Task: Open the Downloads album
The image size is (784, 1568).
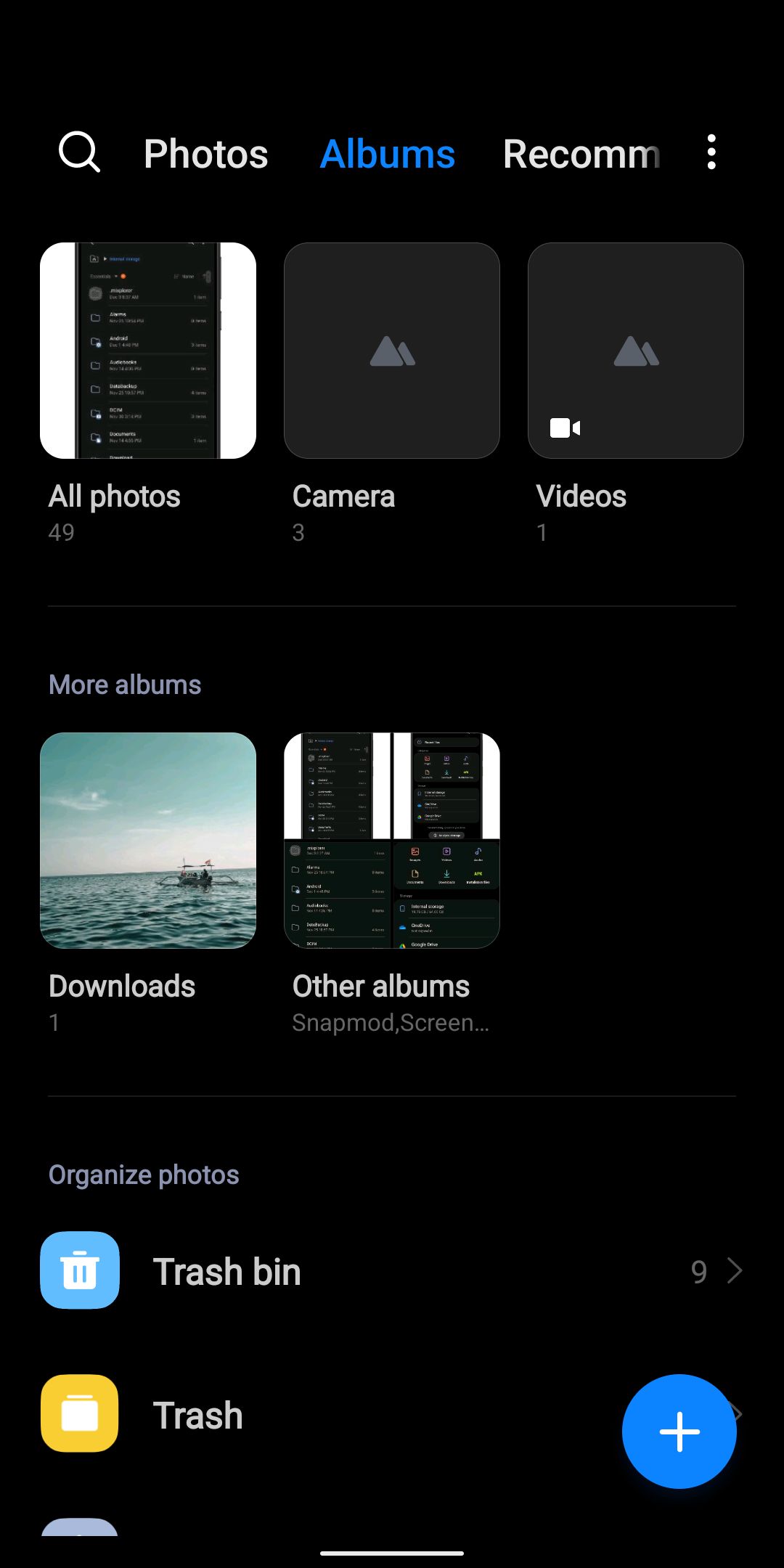Action: coord(148,841)
